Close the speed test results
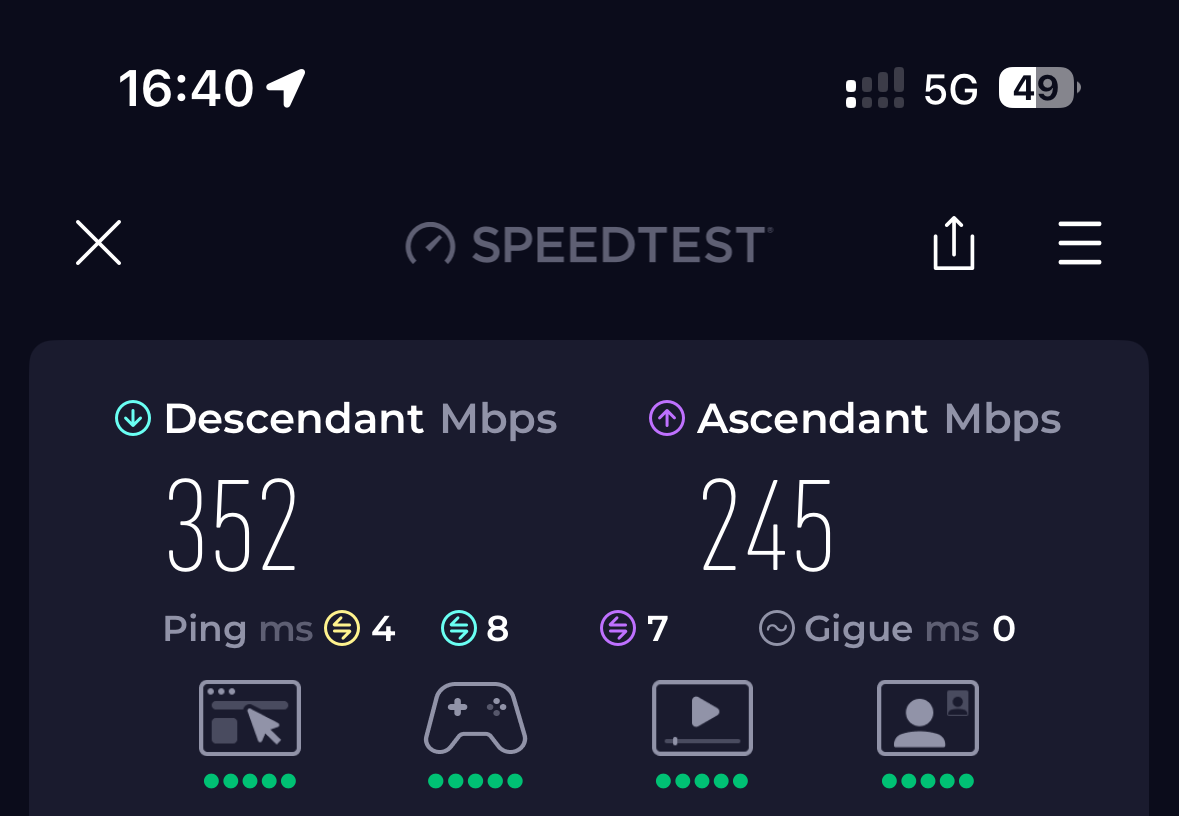This screenshot has width=1179, height=816. click(98, 243)
